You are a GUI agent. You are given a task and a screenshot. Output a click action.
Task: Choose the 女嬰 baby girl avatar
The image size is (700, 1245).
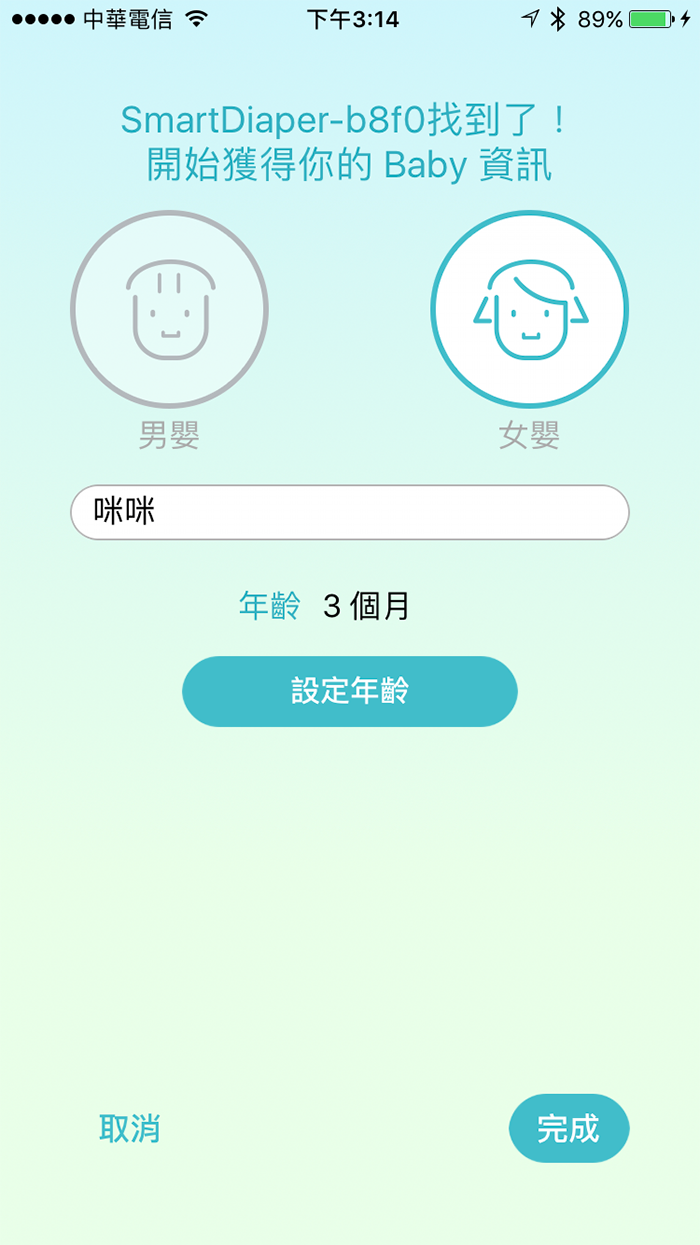(x=529, y=309)
